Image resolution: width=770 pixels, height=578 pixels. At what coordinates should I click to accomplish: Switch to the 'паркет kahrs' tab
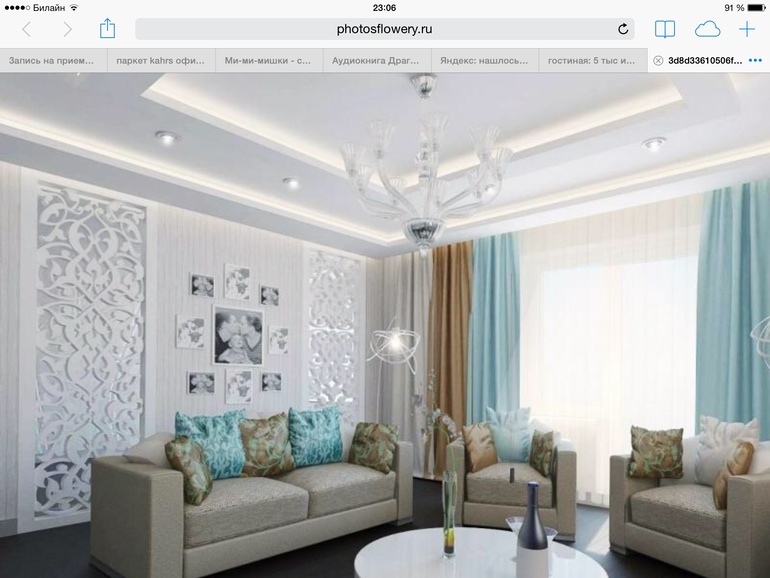tap(161, 60)
